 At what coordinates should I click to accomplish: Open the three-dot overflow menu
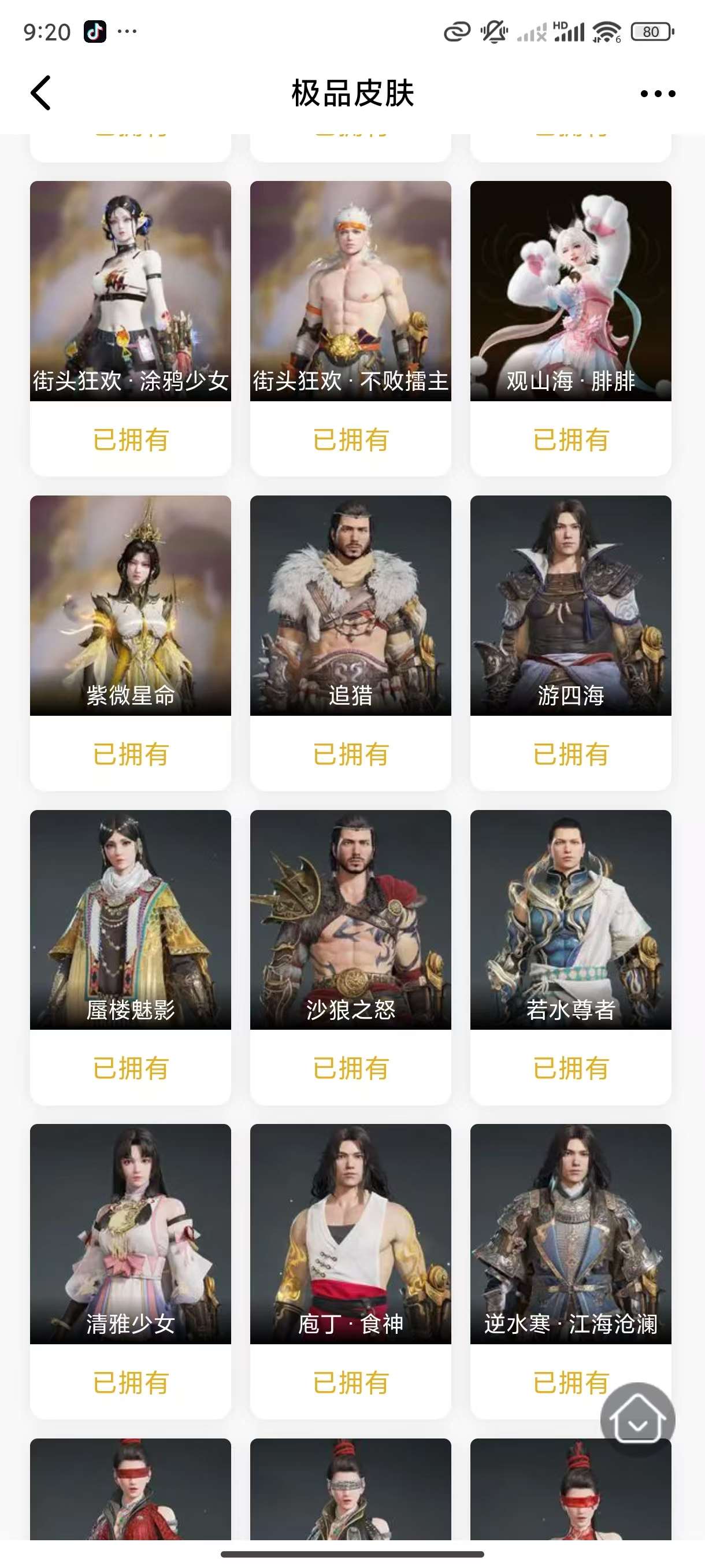coord(658,94)
